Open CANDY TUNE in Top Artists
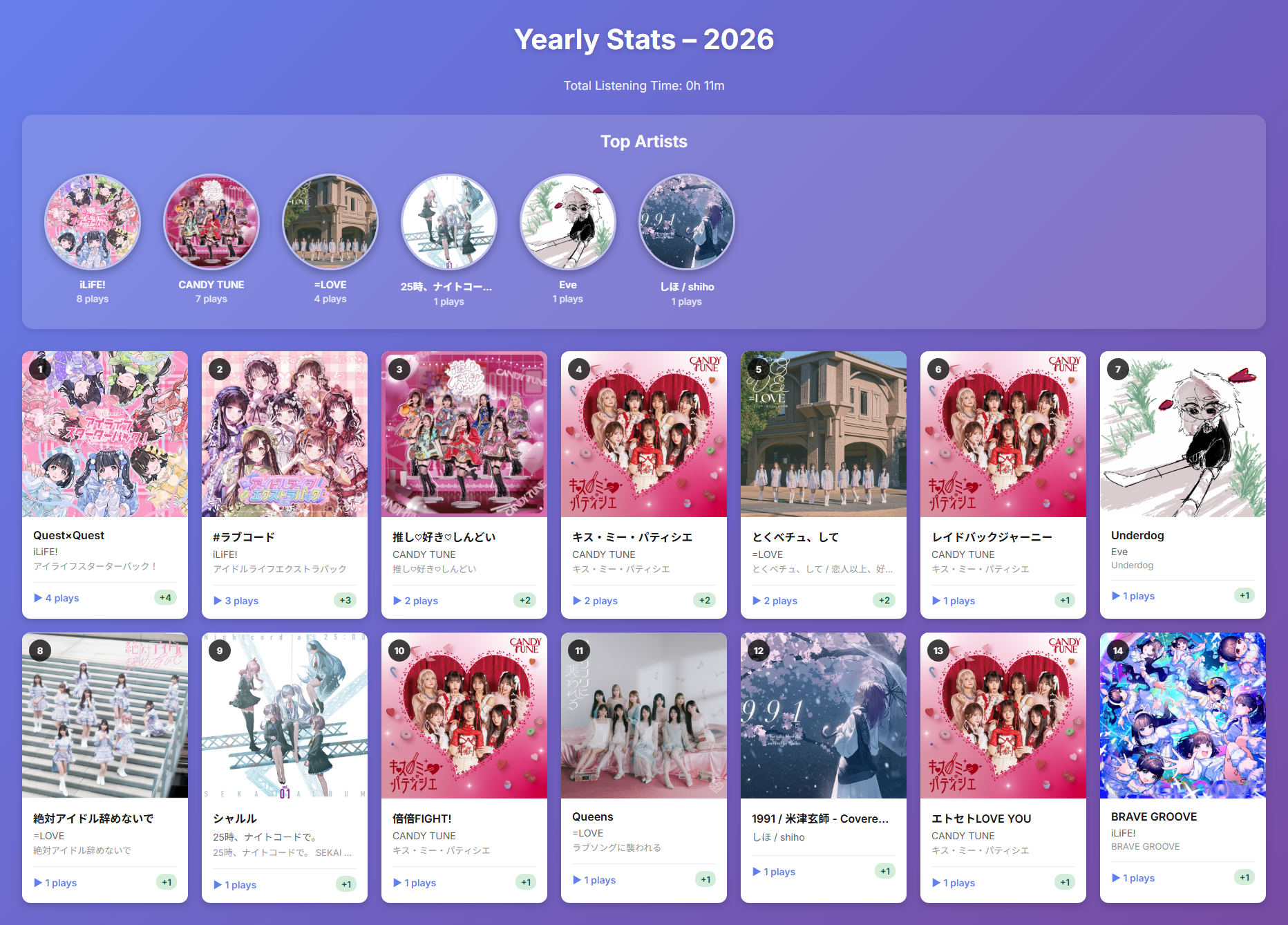This screenshot has width=1288, height=925. pos(211,222)
